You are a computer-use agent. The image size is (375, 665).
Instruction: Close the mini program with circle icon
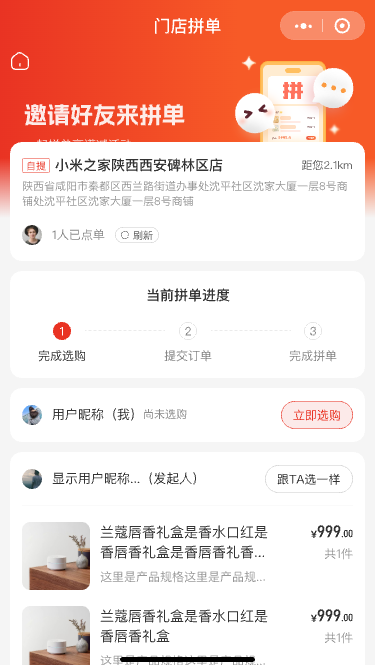click(x=342, y=26)
